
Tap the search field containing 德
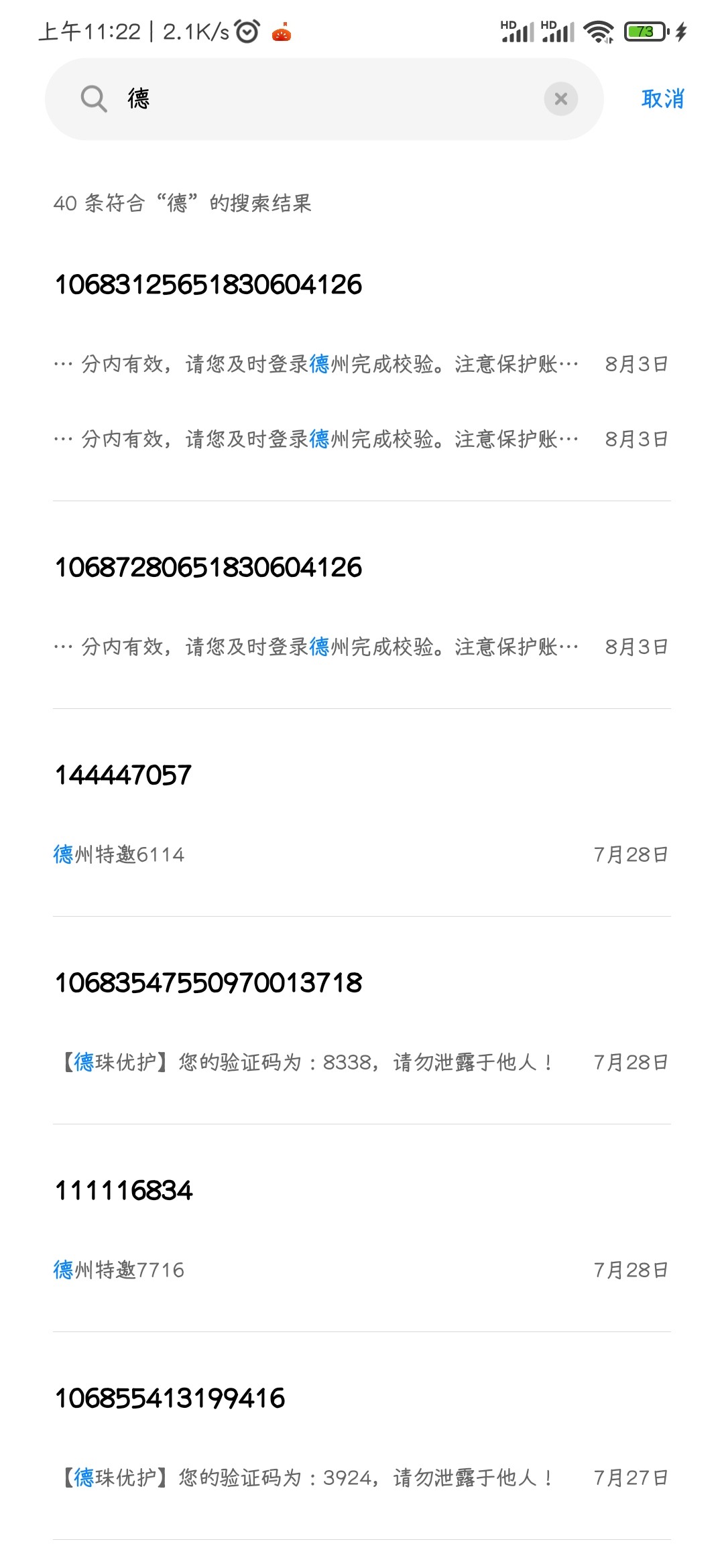pyautogui.click(x=322, y=99)
